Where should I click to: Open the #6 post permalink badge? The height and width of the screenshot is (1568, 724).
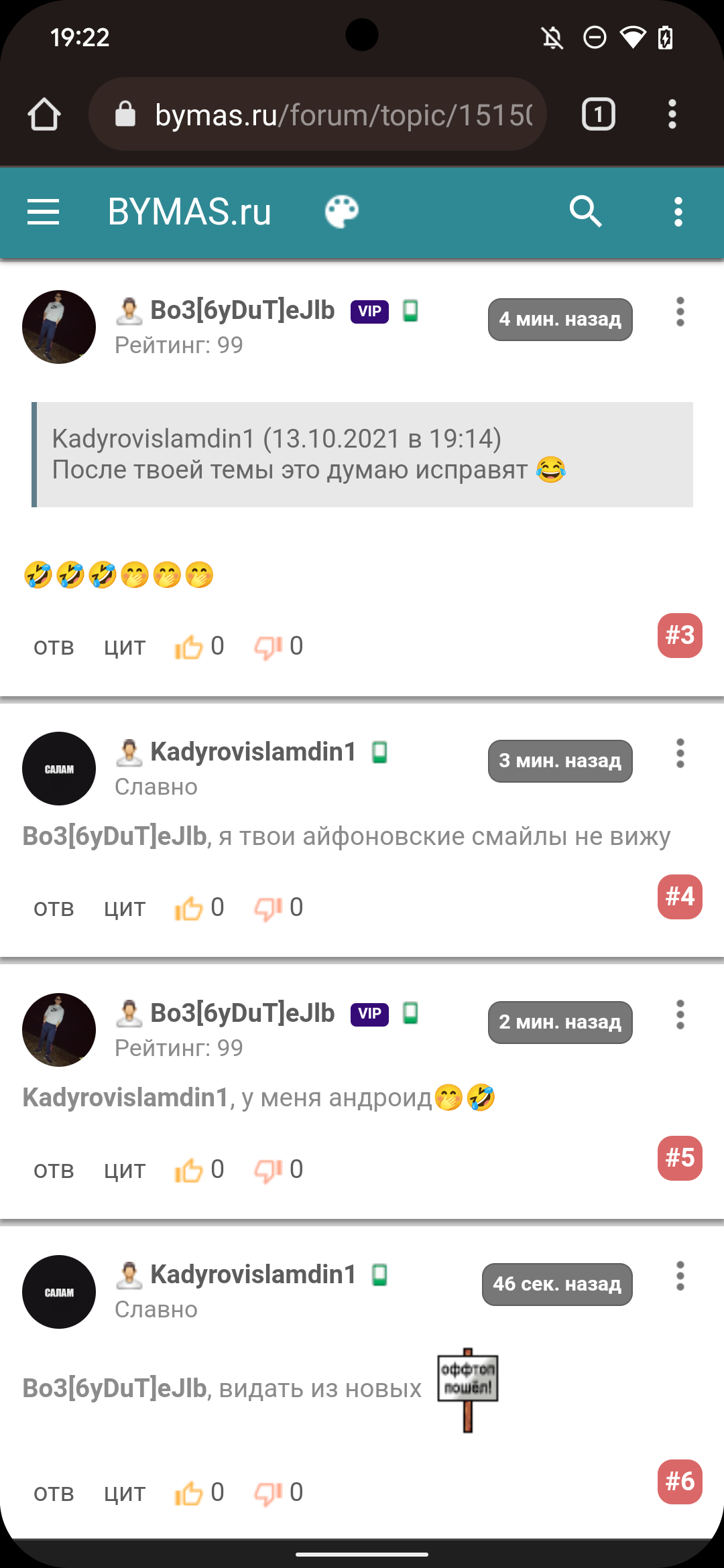679,1482
